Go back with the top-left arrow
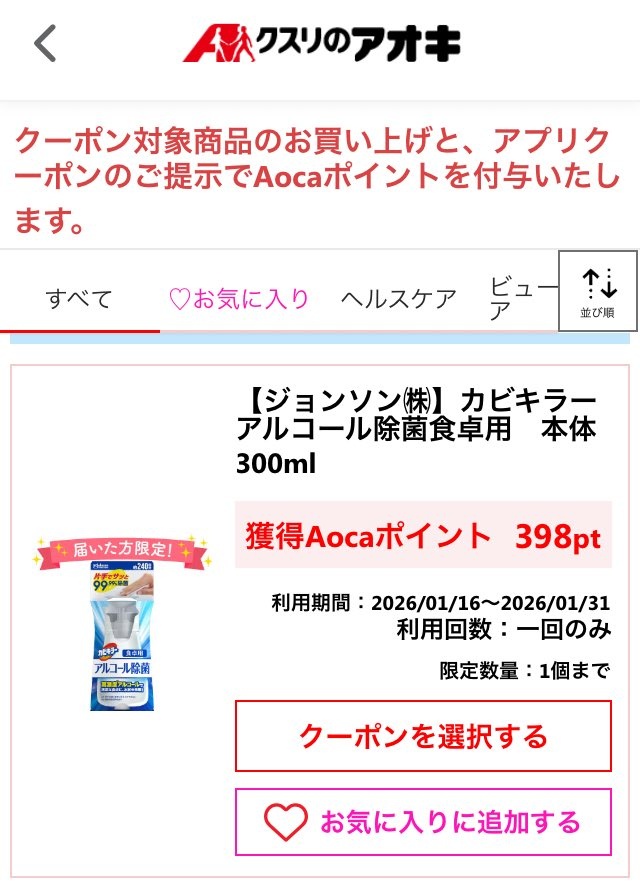Image resolution: width=640 pixels, height=887 pixels. [45, 44]
